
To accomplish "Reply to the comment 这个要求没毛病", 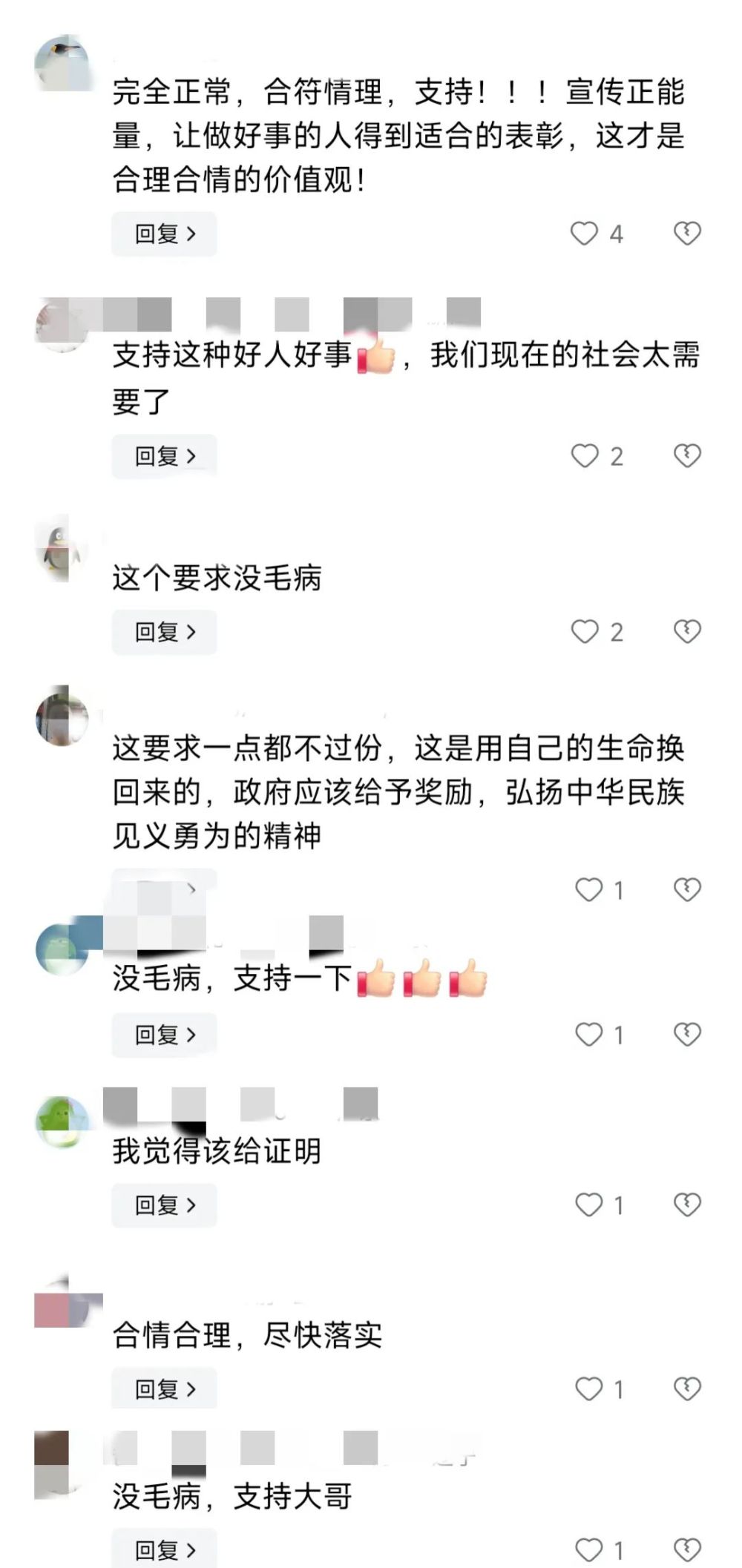I will tap(164, 632).
